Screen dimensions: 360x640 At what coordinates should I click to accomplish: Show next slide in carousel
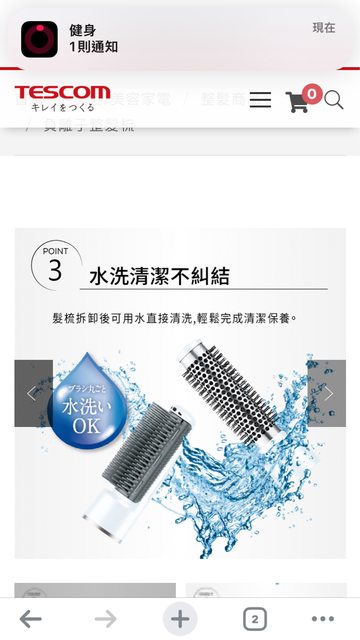pos(327,393)
